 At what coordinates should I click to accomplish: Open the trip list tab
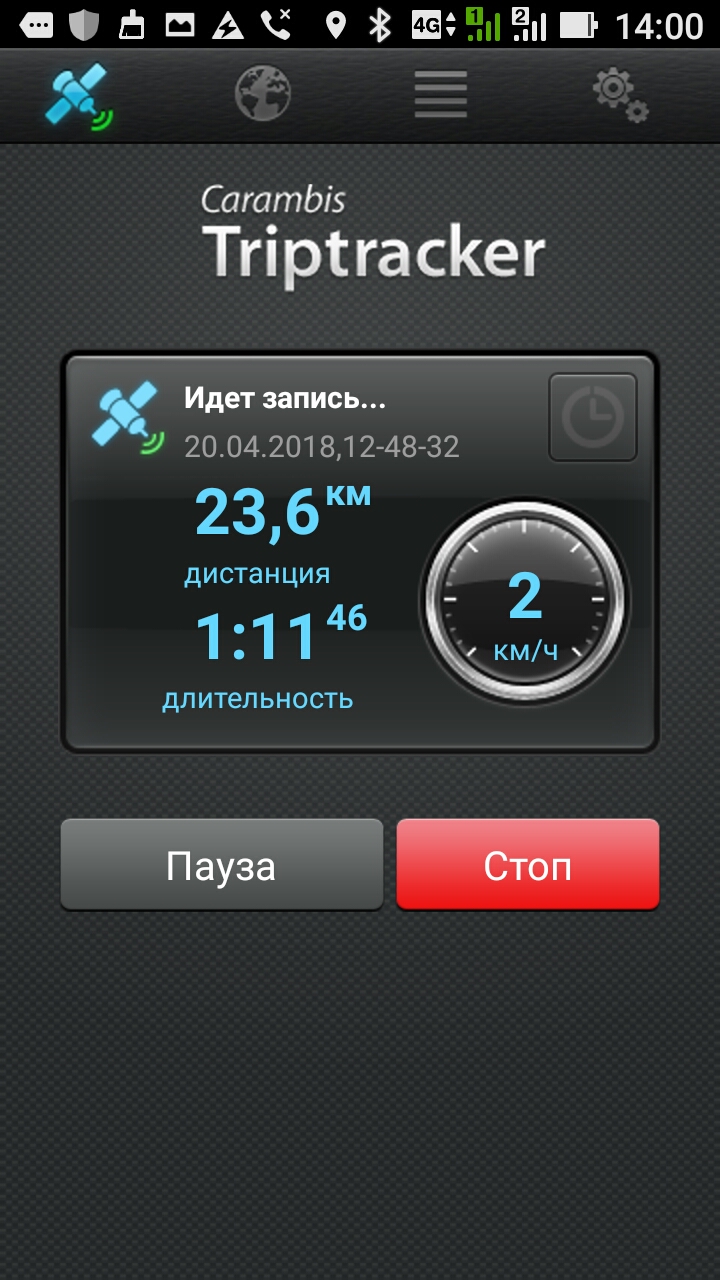point(441,95)
